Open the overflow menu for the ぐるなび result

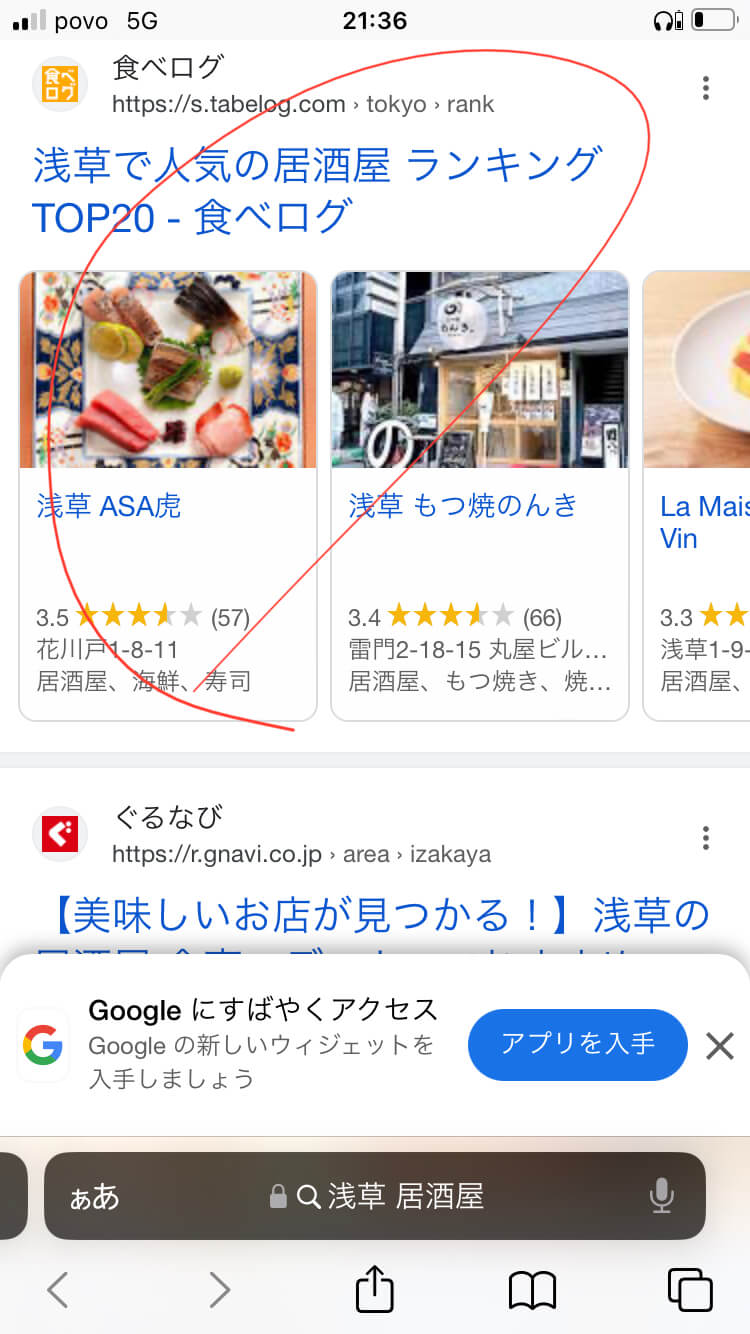coord(706,837)
